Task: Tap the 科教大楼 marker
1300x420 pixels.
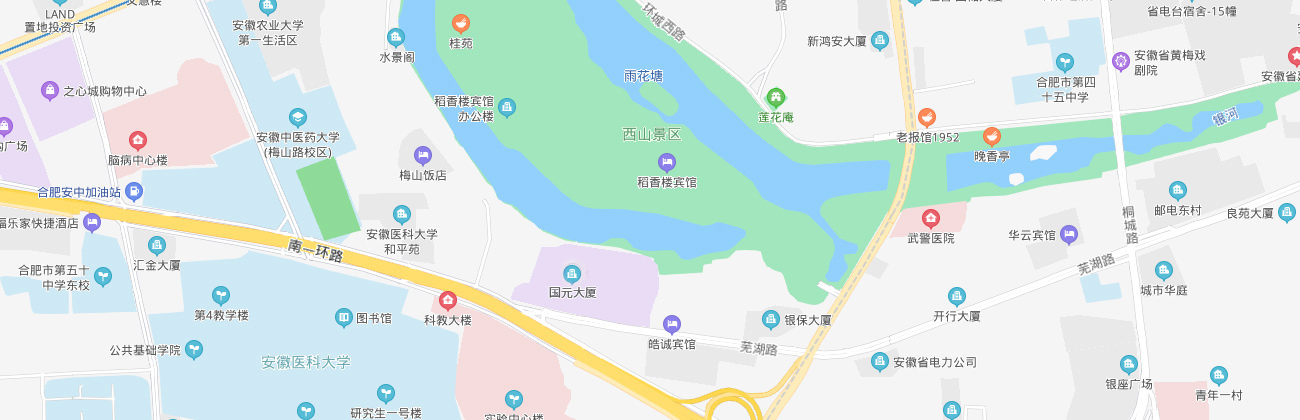Action: pos(448,300)
